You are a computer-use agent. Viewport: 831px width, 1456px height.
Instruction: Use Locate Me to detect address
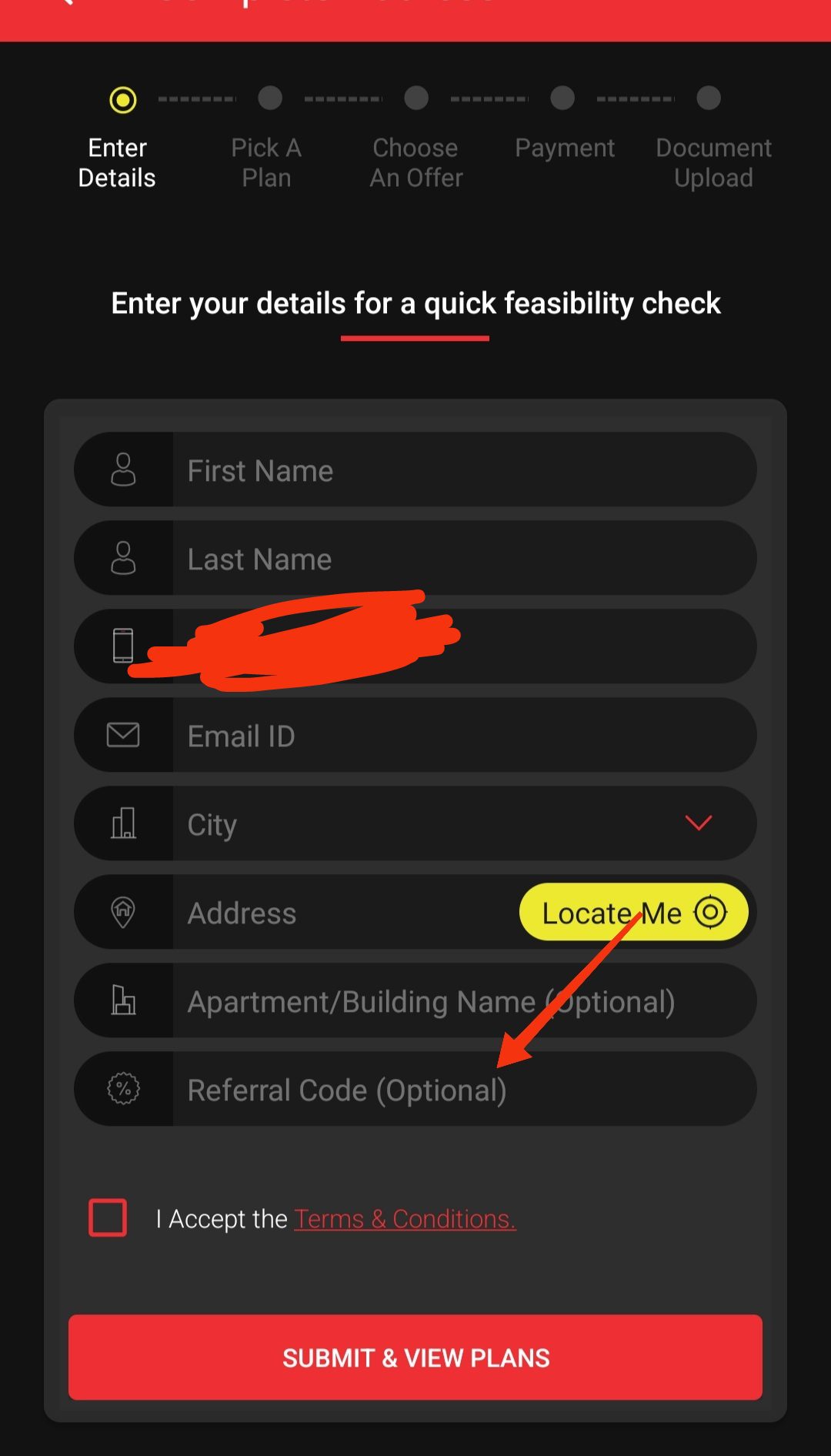(632, 913)
